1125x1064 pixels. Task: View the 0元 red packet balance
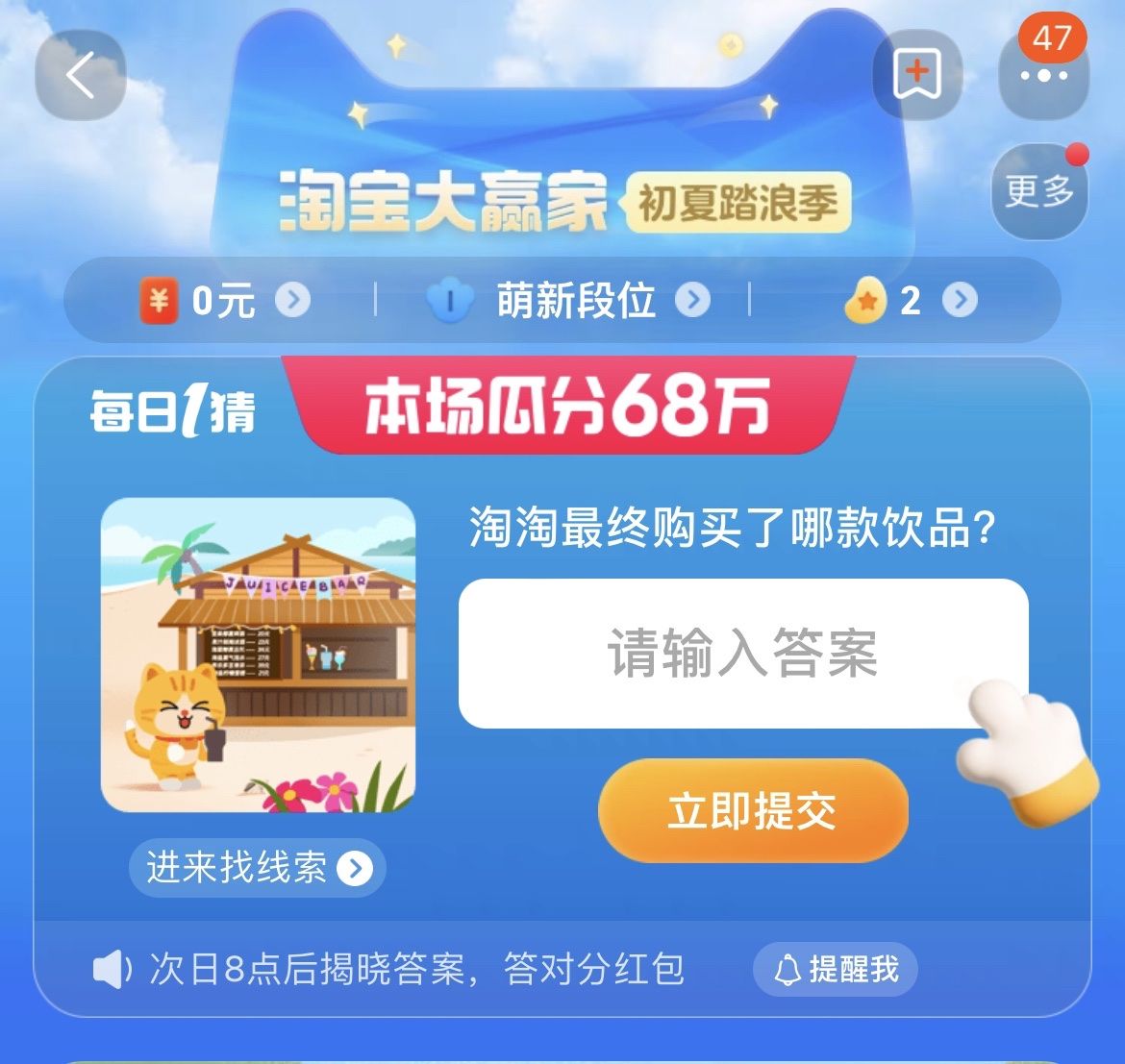click(x=224, y=302)
